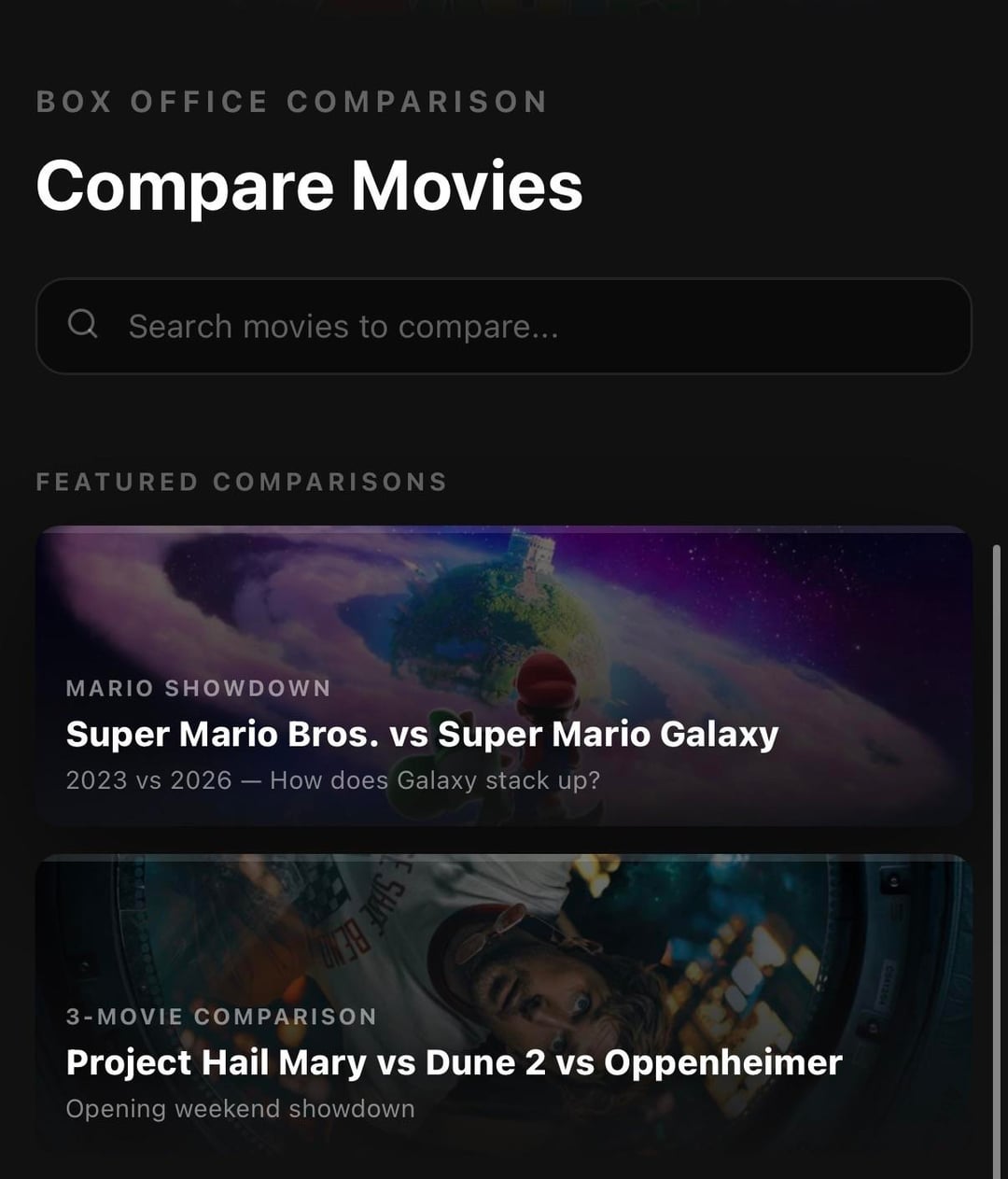Tap the 'Search movies to compare' field
Viewport: 1008px width, 1179px height.
click(504, 327)
